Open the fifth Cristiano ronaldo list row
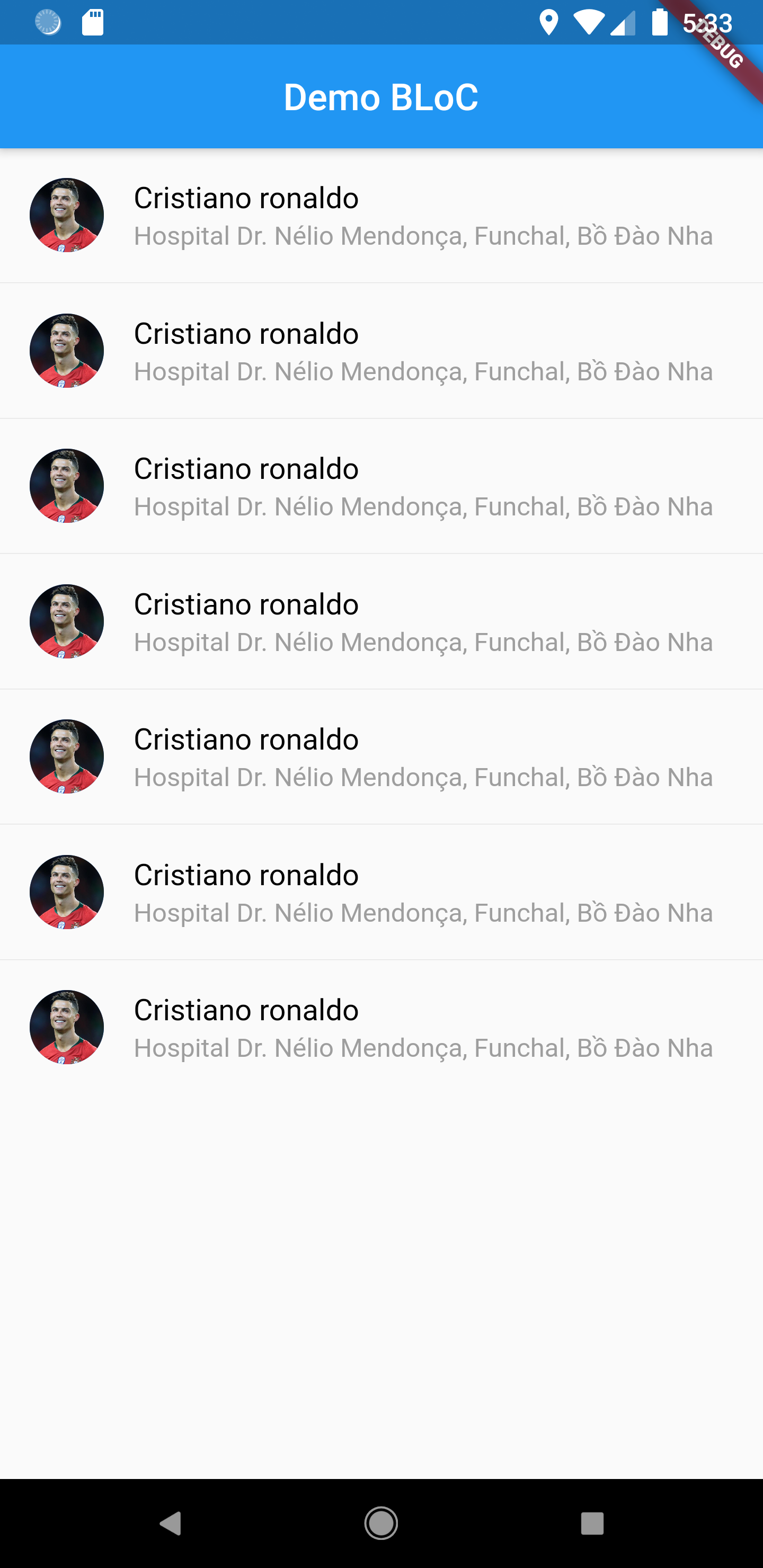Screen dimensions: 763x1568 point(381,757)
